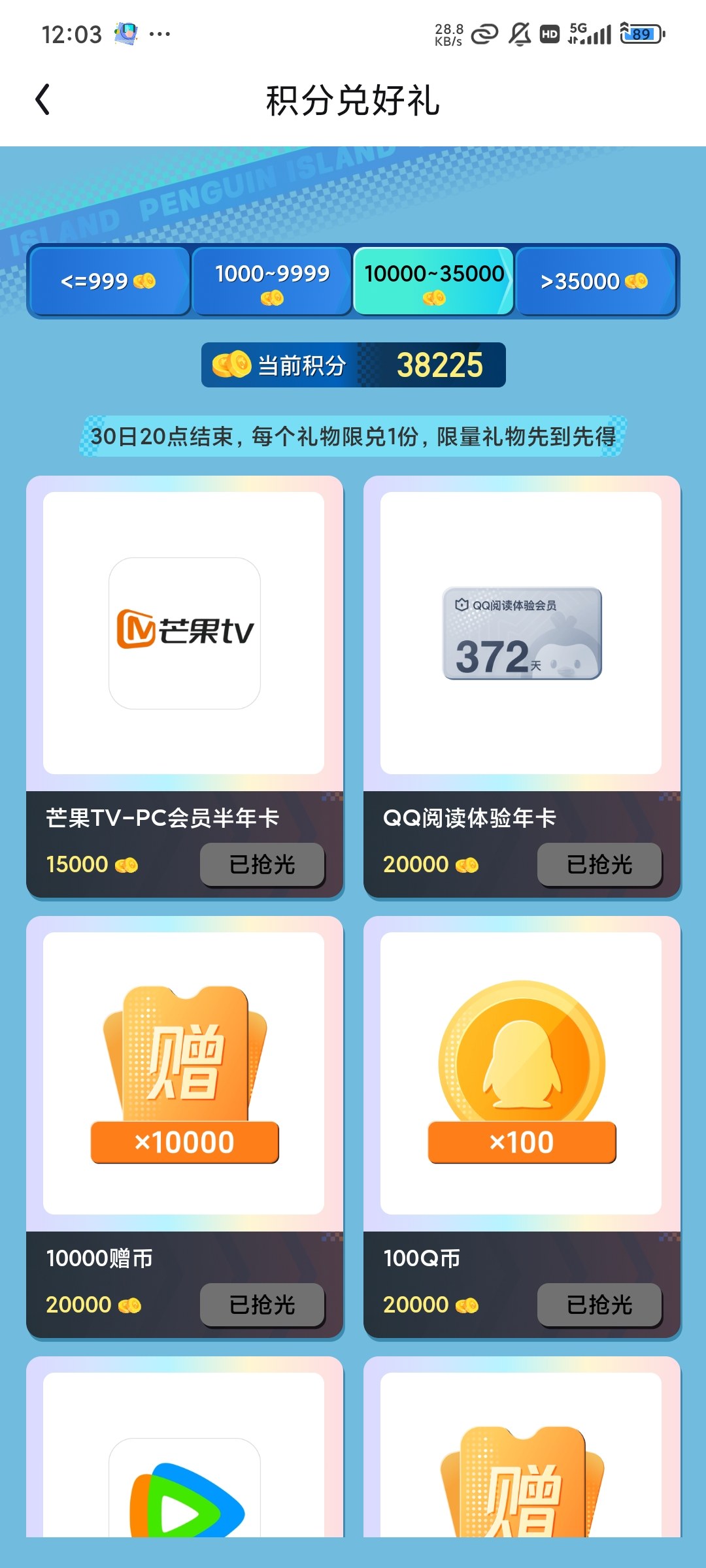Open the Tencent Video gift card at bottom

184,1447
